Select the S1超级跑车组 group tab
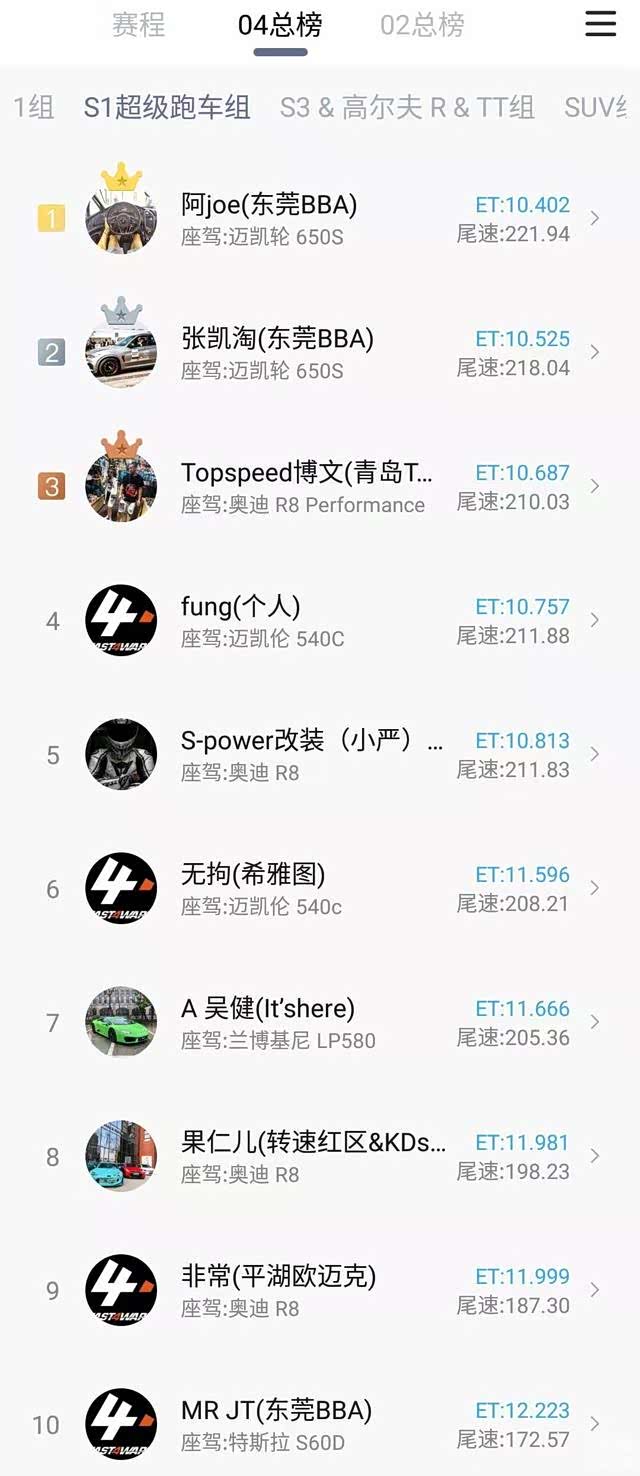This screenshot has height=1476, width=640. [x=167, y=107]
